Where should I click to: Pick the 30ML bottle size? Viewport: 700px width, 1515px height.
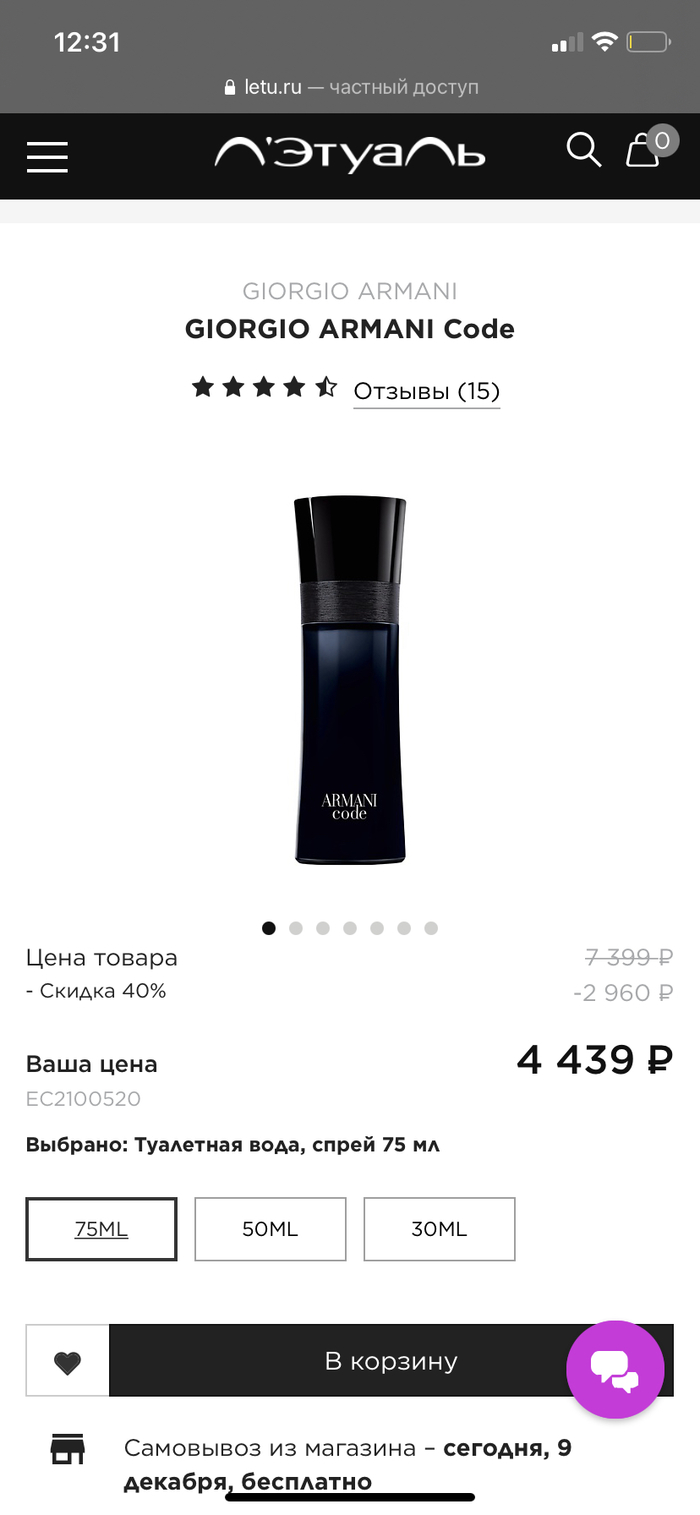[x=439, y=1229]
